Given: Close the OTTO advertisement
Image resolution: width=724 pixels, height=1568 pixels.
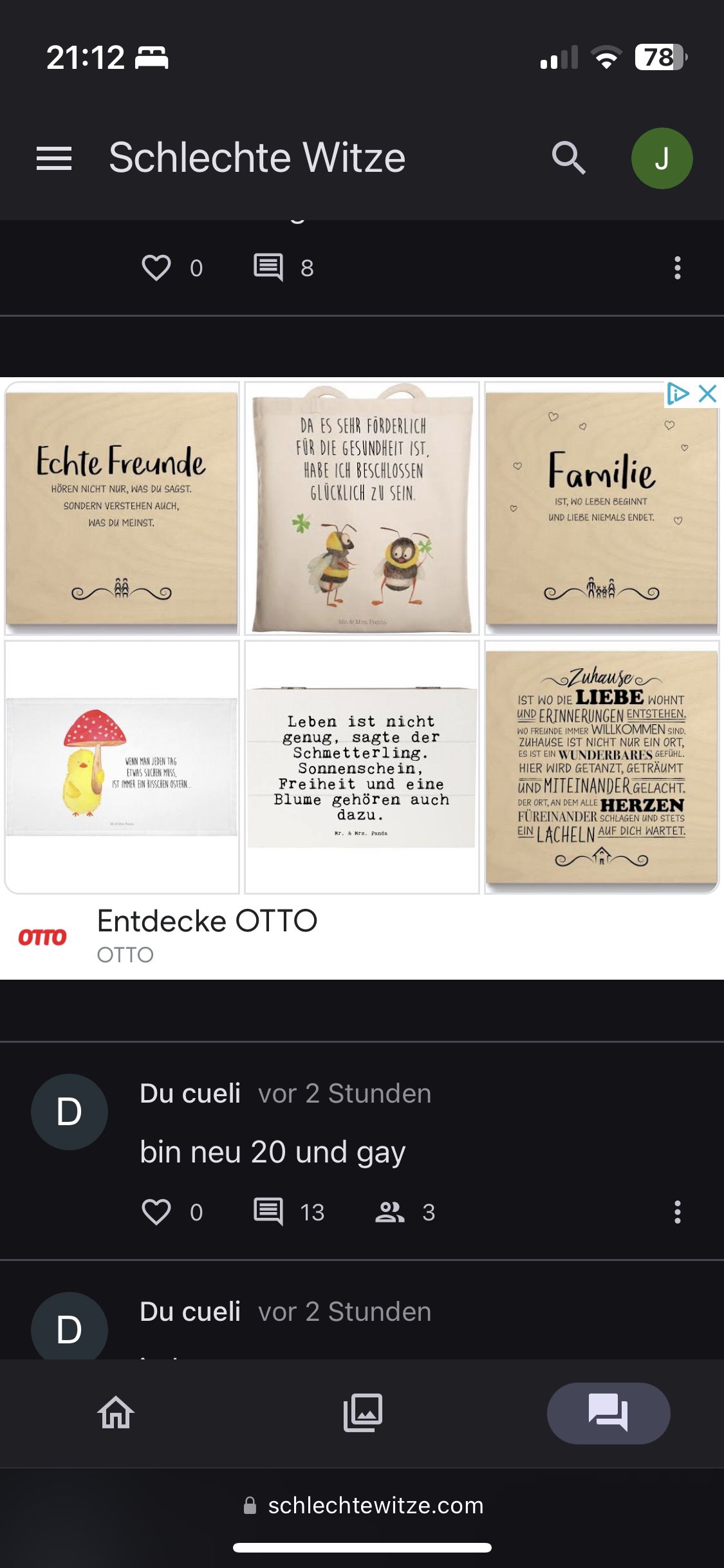Looking at the screenshot, I should click(x=708, y=393).
